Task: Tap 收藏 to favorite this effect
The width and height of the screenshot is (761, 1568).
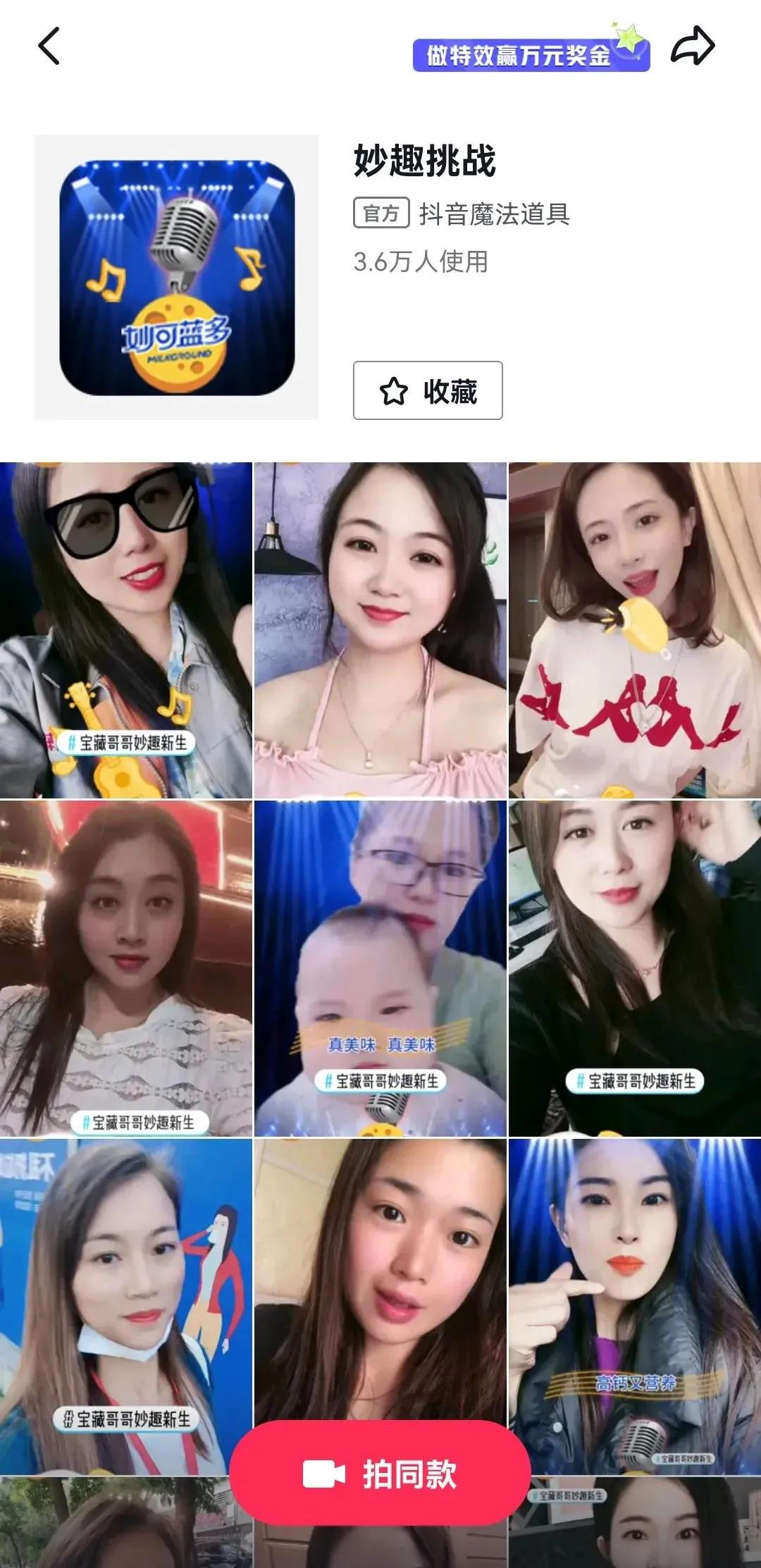Action: point(428,390)
